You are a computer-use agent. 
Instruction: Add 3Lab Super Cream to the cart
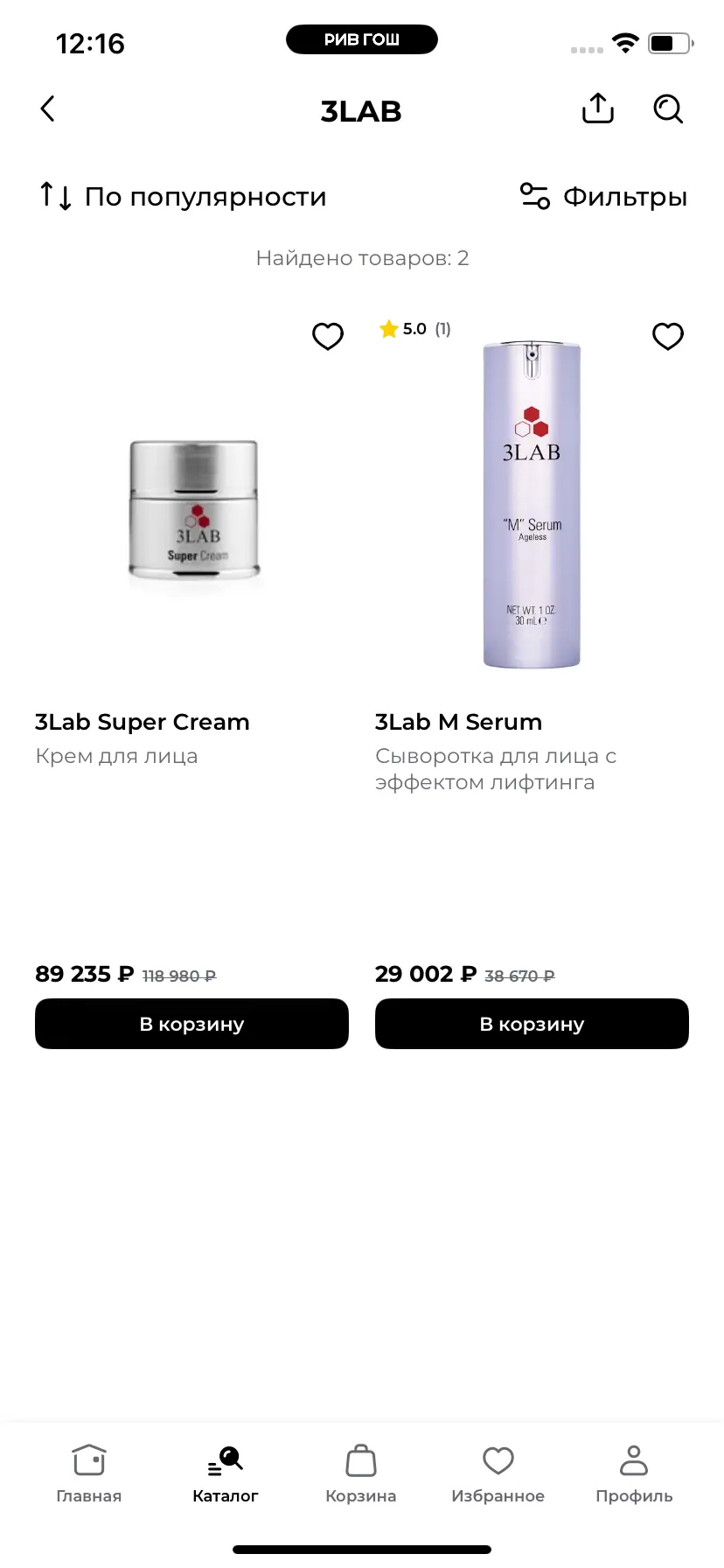point(191,1024)
